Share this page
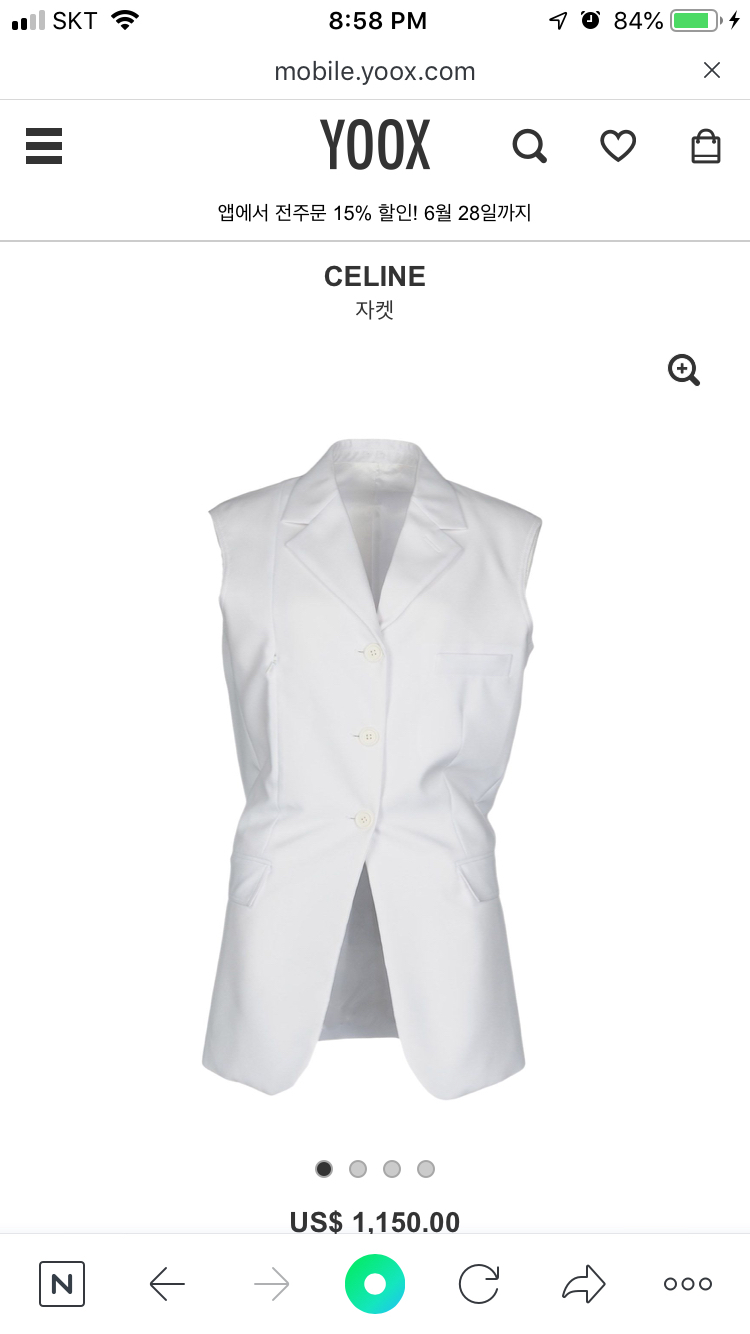Screen dimensions: 750x1334 tap(584, 1283)
